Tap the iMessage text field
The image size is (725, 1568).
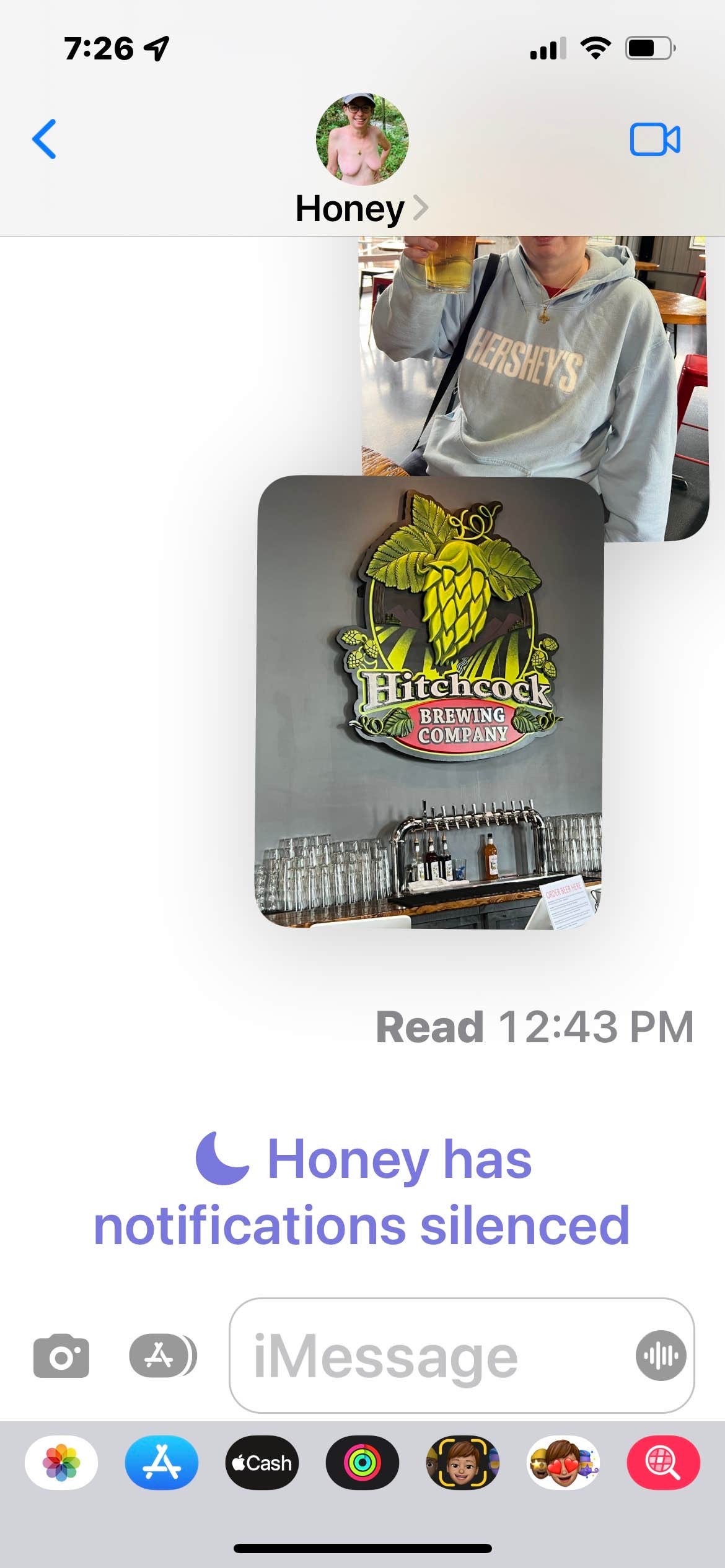click(434, 1355)
